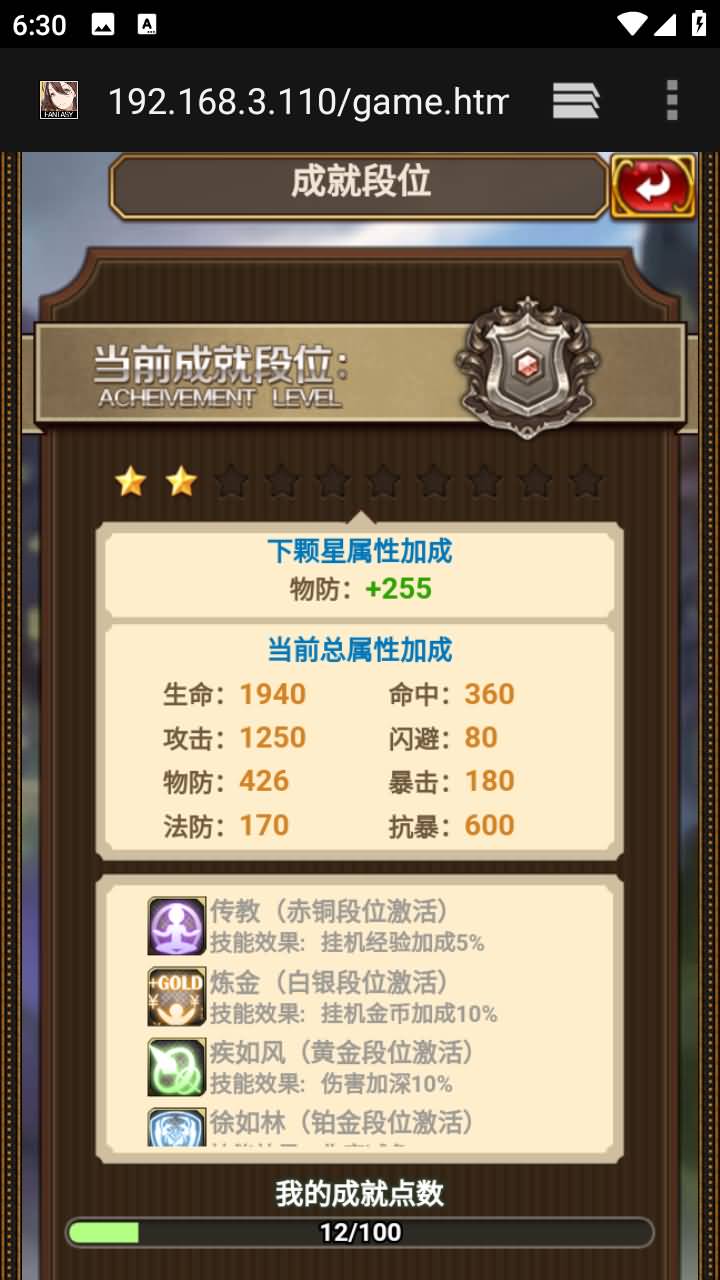720x1280 pixels.
Task: Tap the 炼金 gold skill icon
Action: [x=177, y=996]
